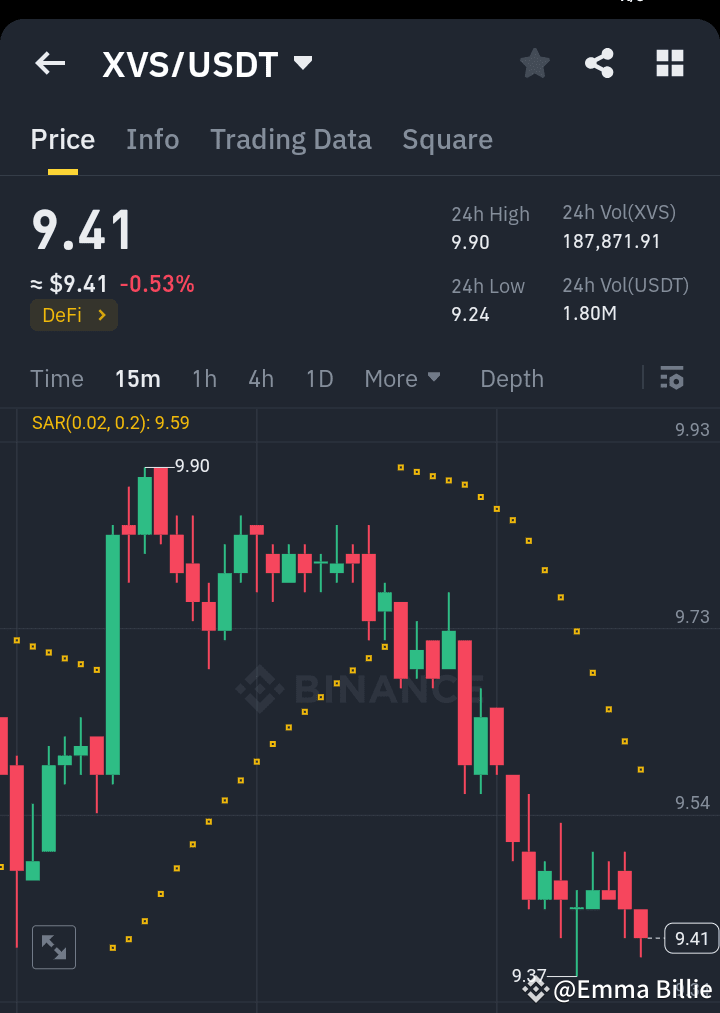Open the Square tab
The height and width of the screenshot is (1013, 720).
(x=447, y=139)
